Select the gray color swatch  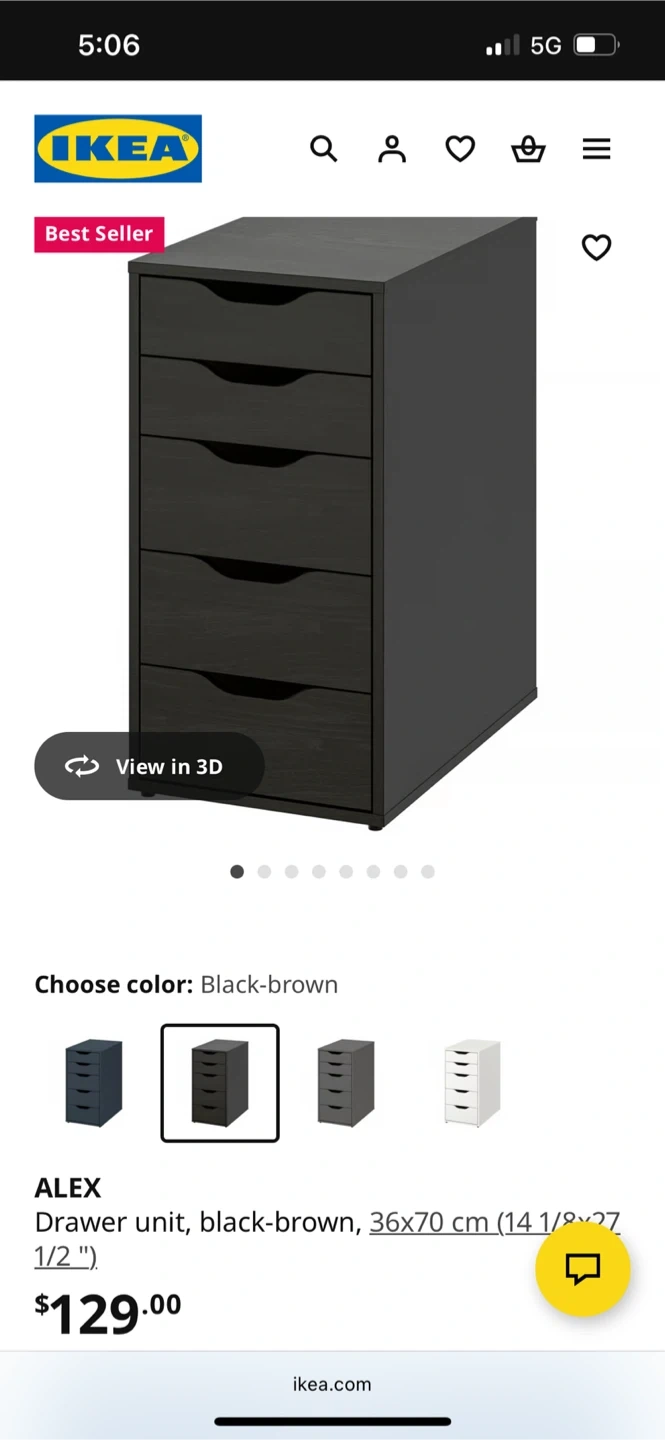point(346,1083)
